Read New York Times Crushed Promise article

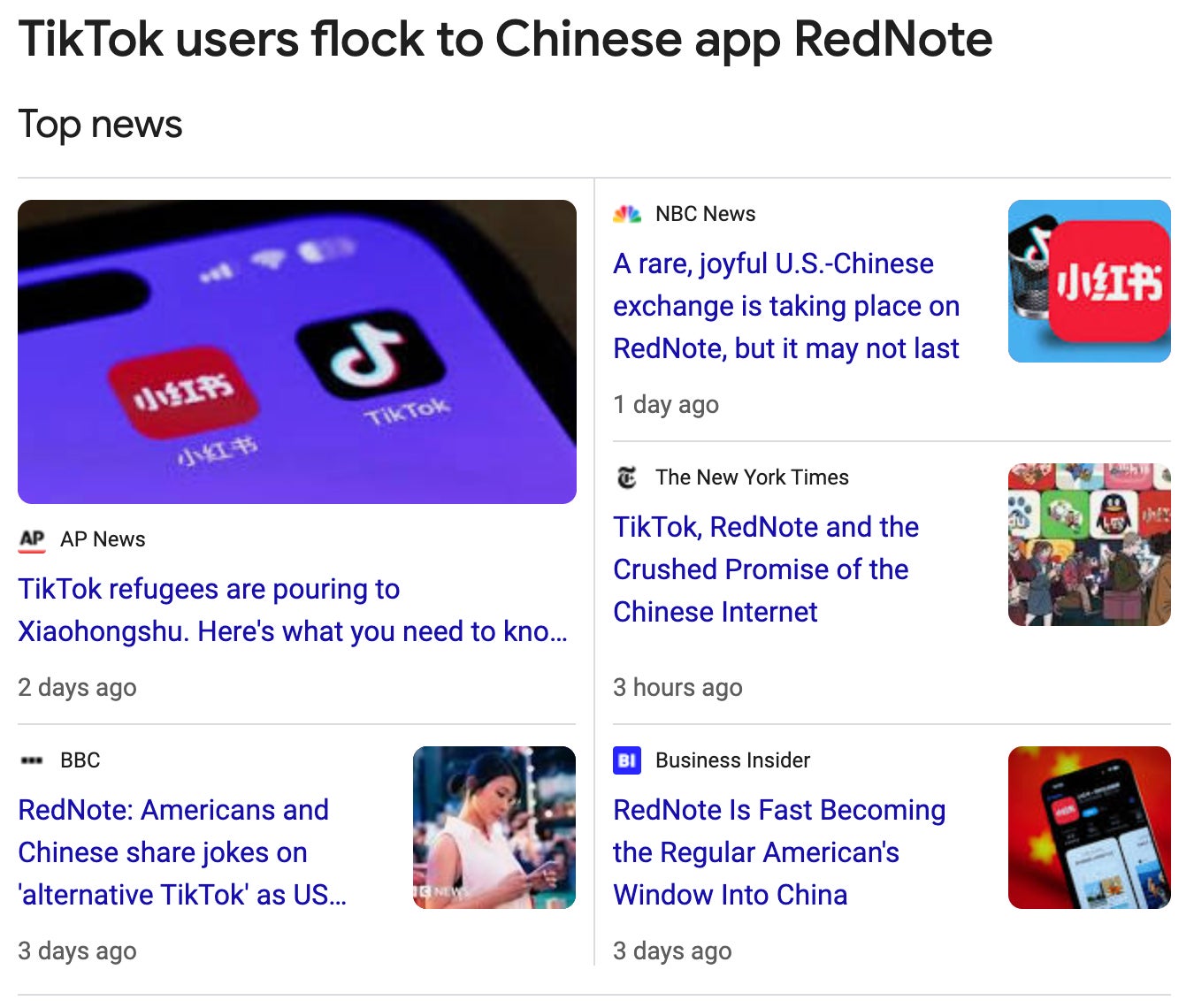click(765, 569)
